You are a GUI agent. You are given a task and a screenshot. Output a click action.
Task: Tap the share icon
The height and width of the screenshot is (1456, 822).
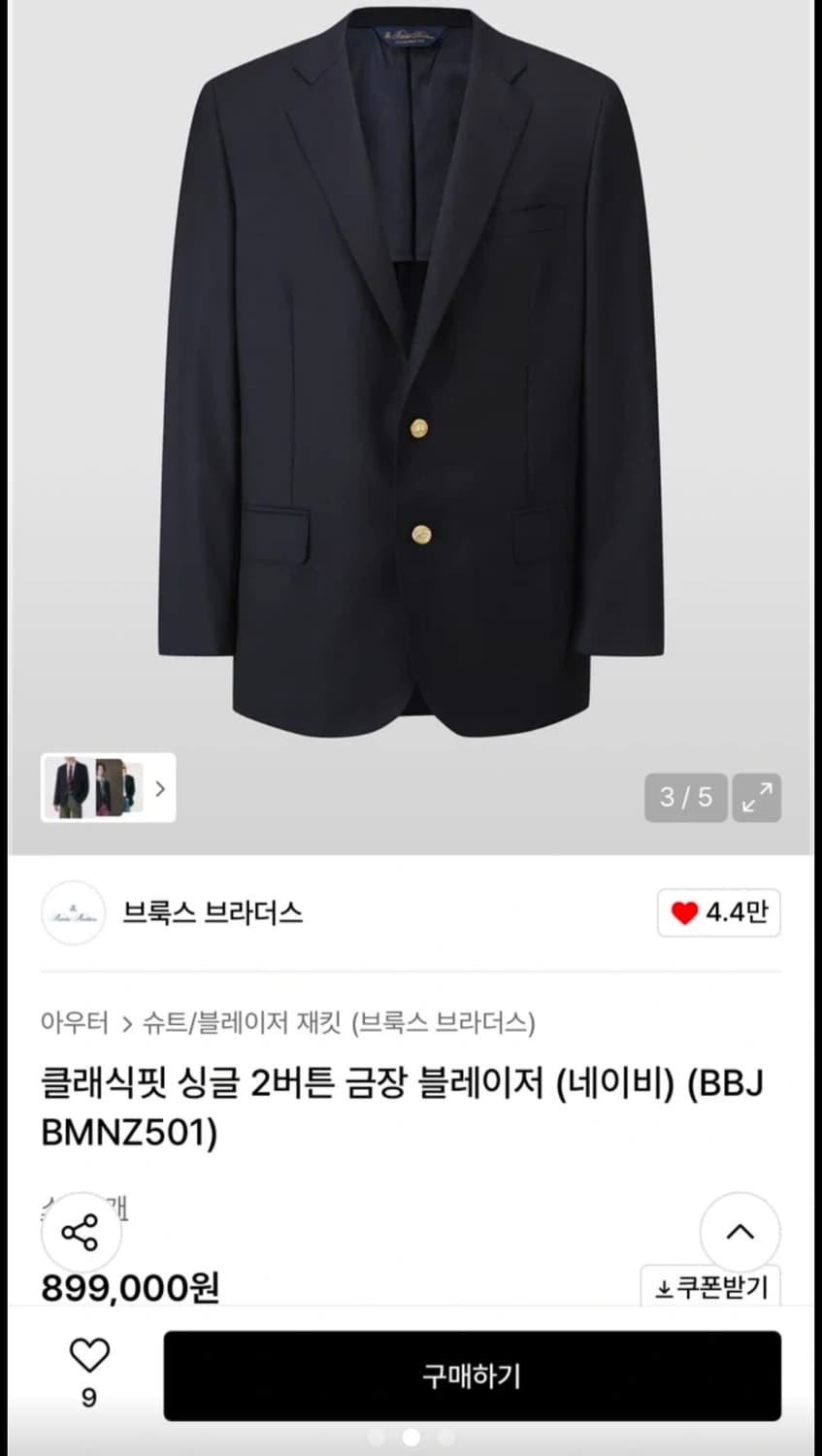click(81, 1232)
